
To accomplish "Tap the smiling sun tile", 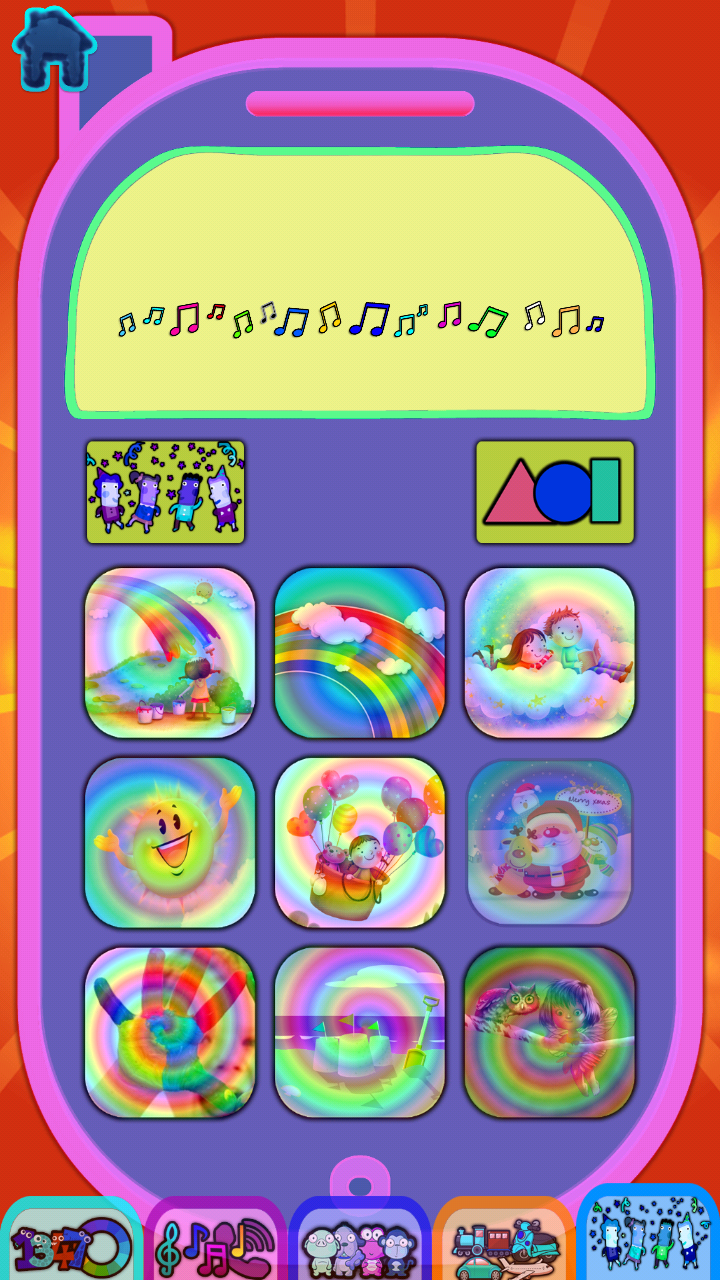I will pos(170,842).
